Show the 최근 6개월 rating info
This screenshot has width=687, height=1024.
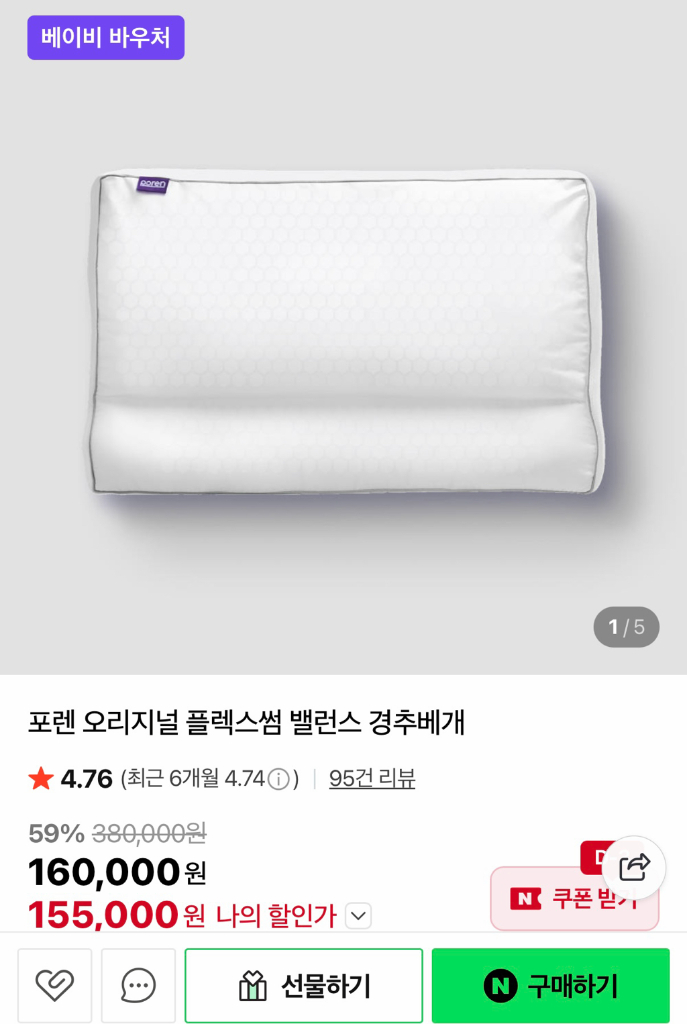[x=279, y=779]
